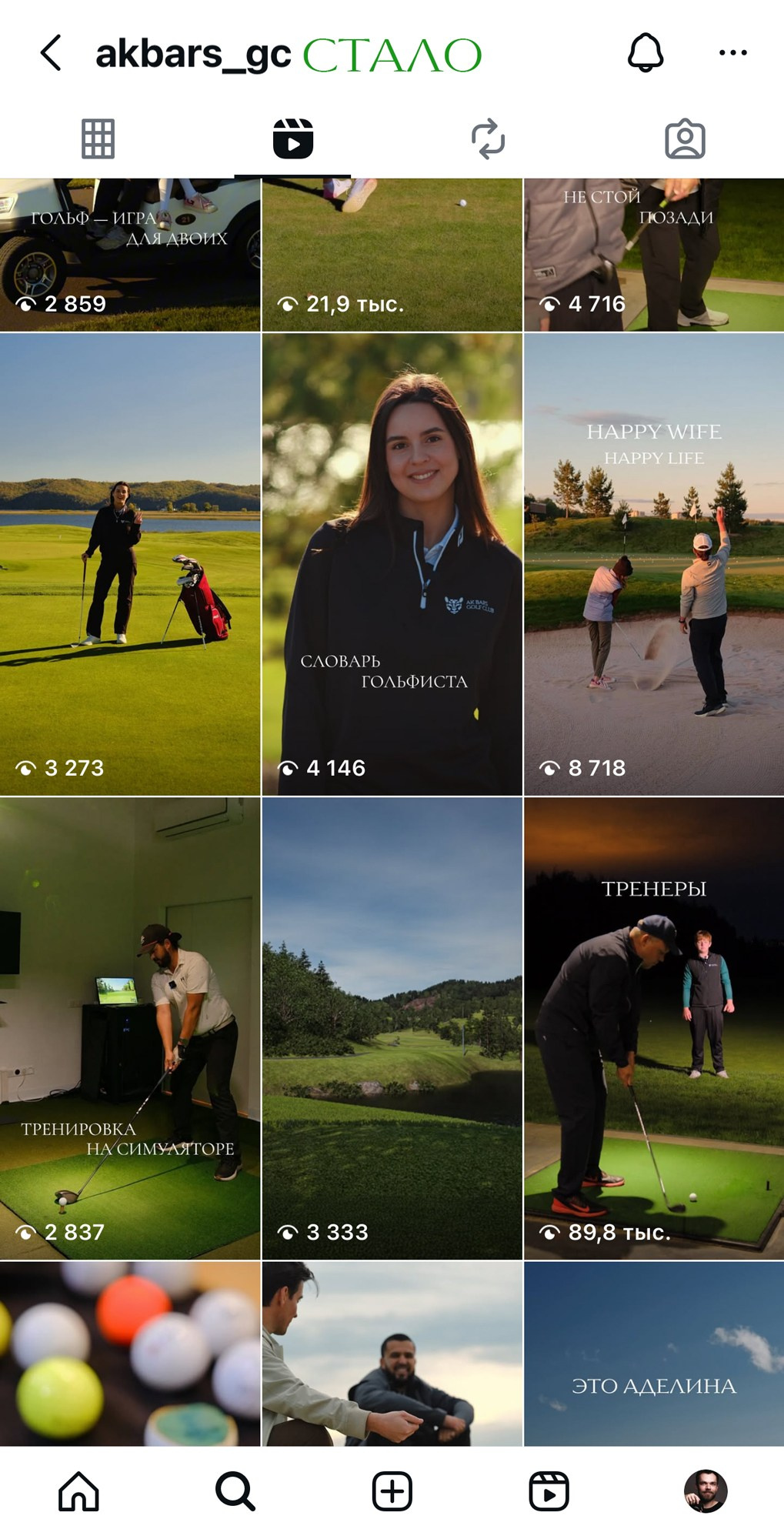Open the reel 'Тренировка на симуляторе'

click(130, 1029)
